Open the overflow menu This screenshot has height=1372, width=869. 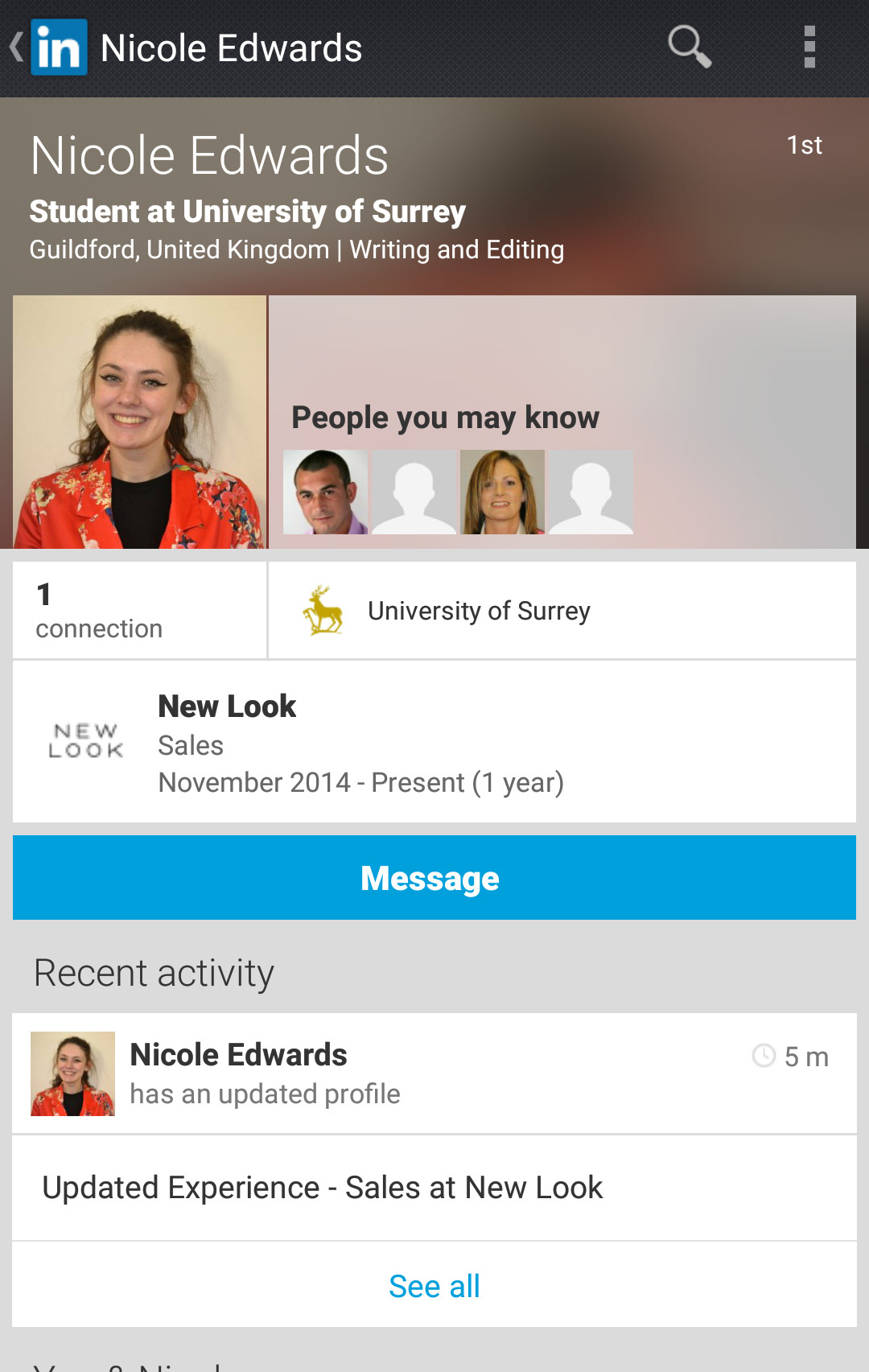809,47
